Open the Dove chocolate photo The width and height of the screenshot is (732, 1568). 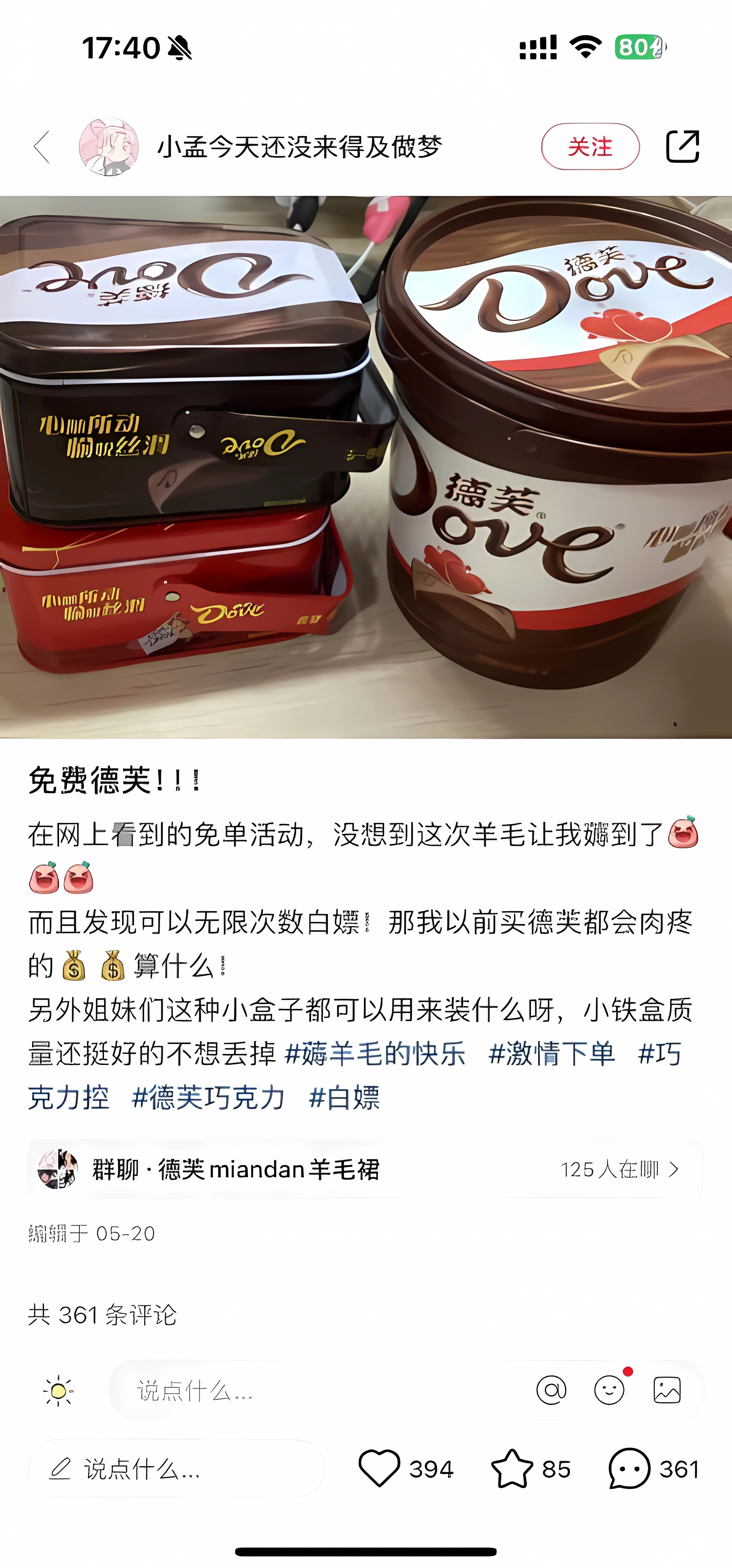(365, 467)
